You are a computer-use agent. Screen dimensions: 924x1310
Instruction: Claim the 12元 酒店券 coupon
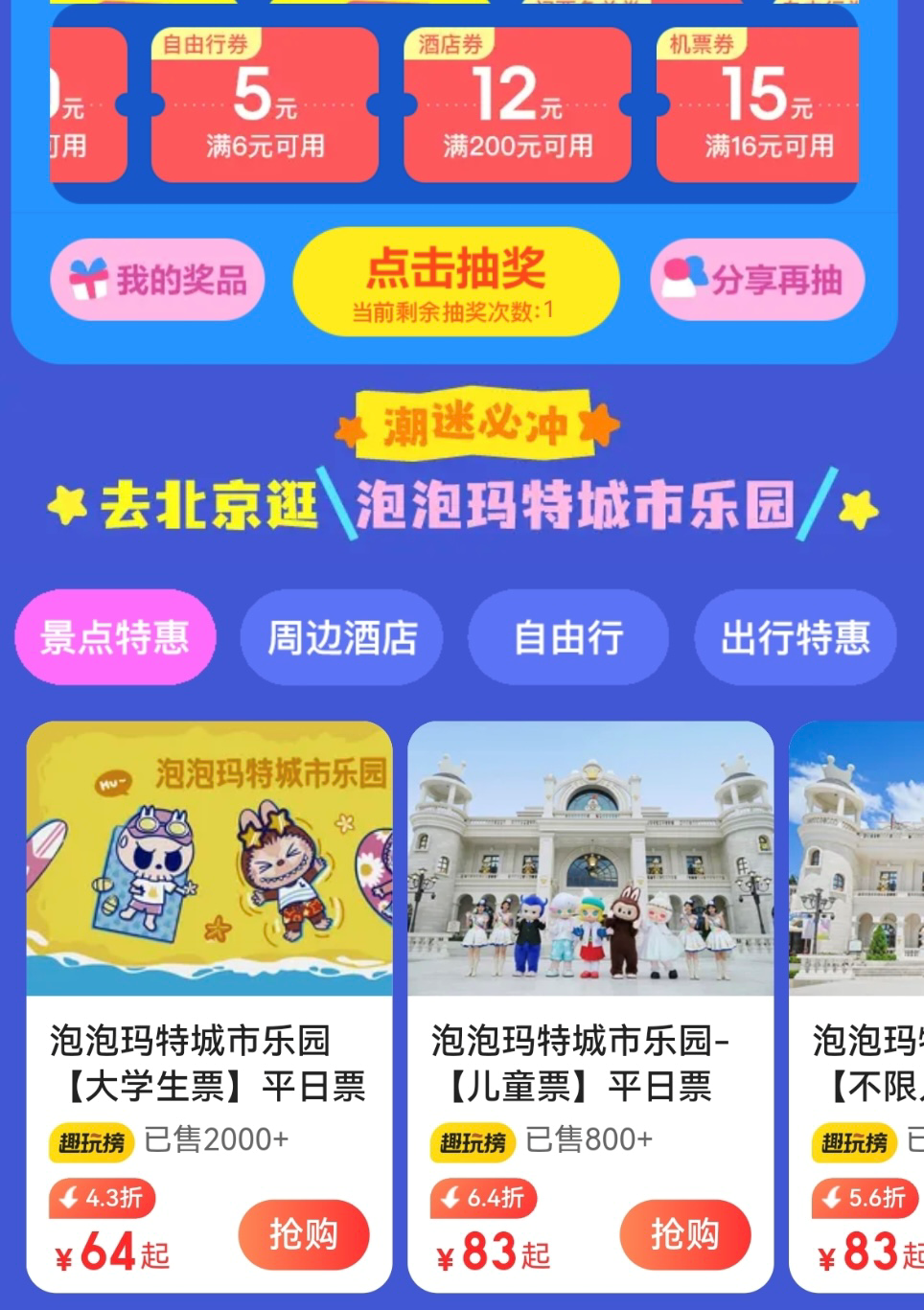pos(517,105)
